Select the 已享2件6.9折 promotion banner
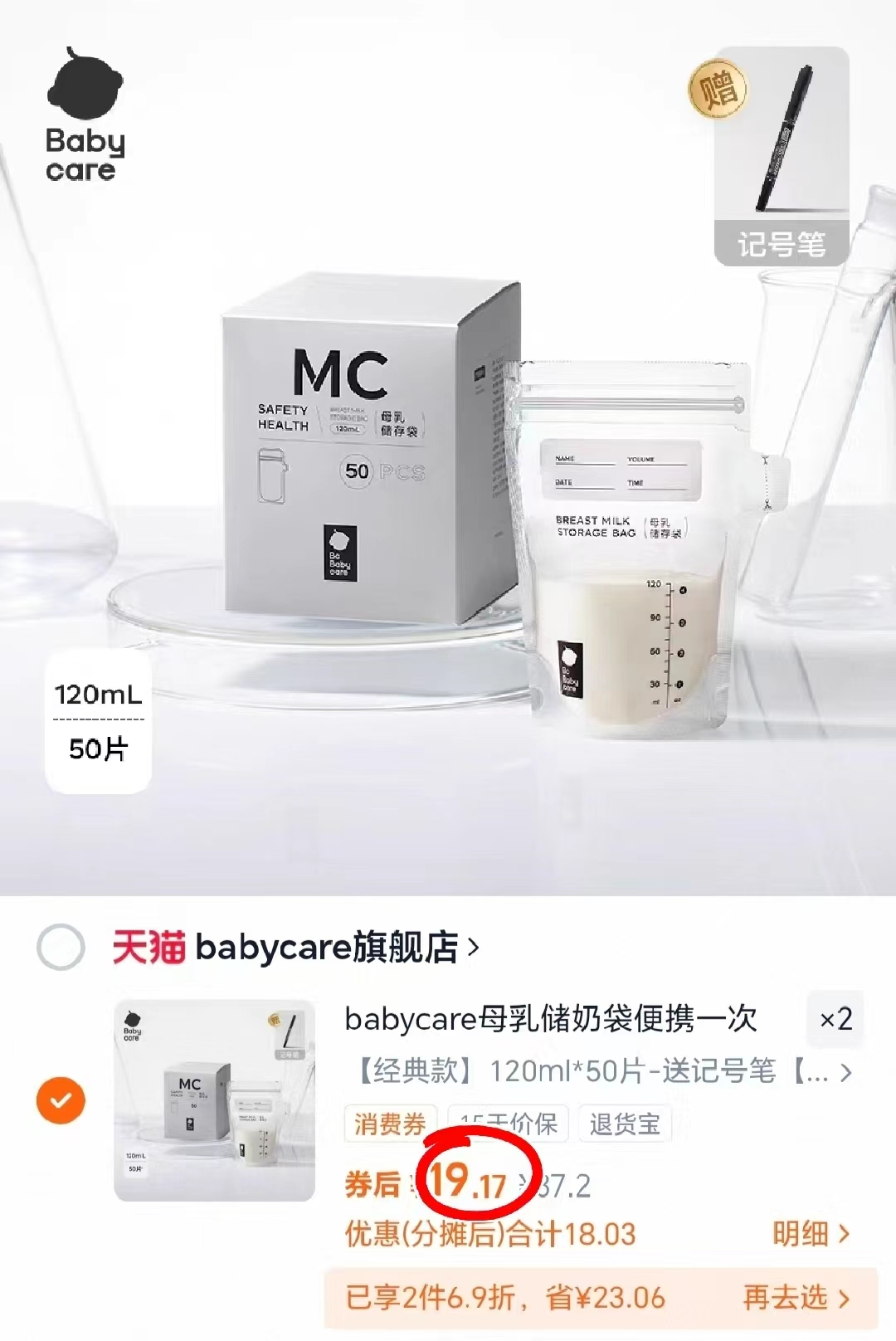Image resolution: width=896 pixels, height=1341 pixels. (x=498, y=1296)
